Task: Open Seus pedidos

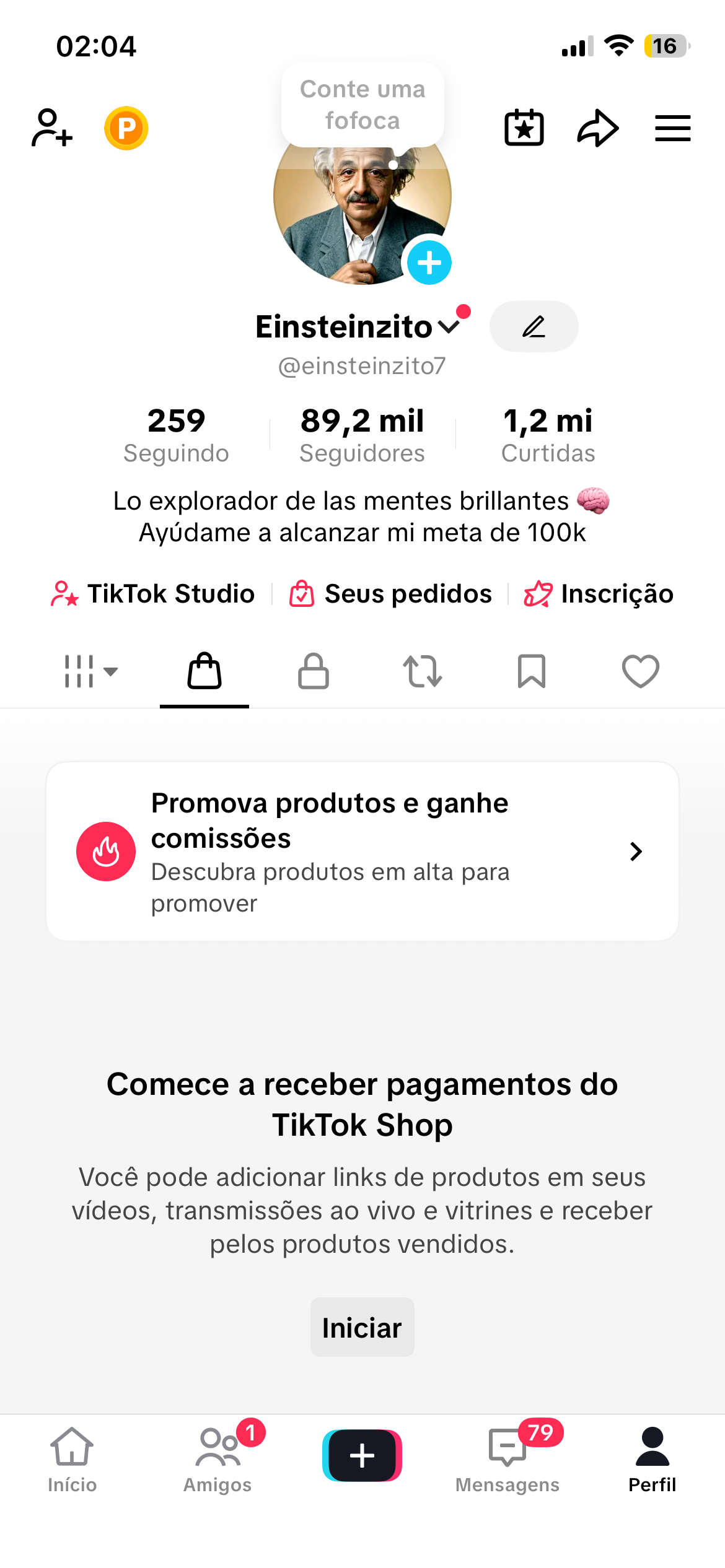Action: click(x=391, y=594)
